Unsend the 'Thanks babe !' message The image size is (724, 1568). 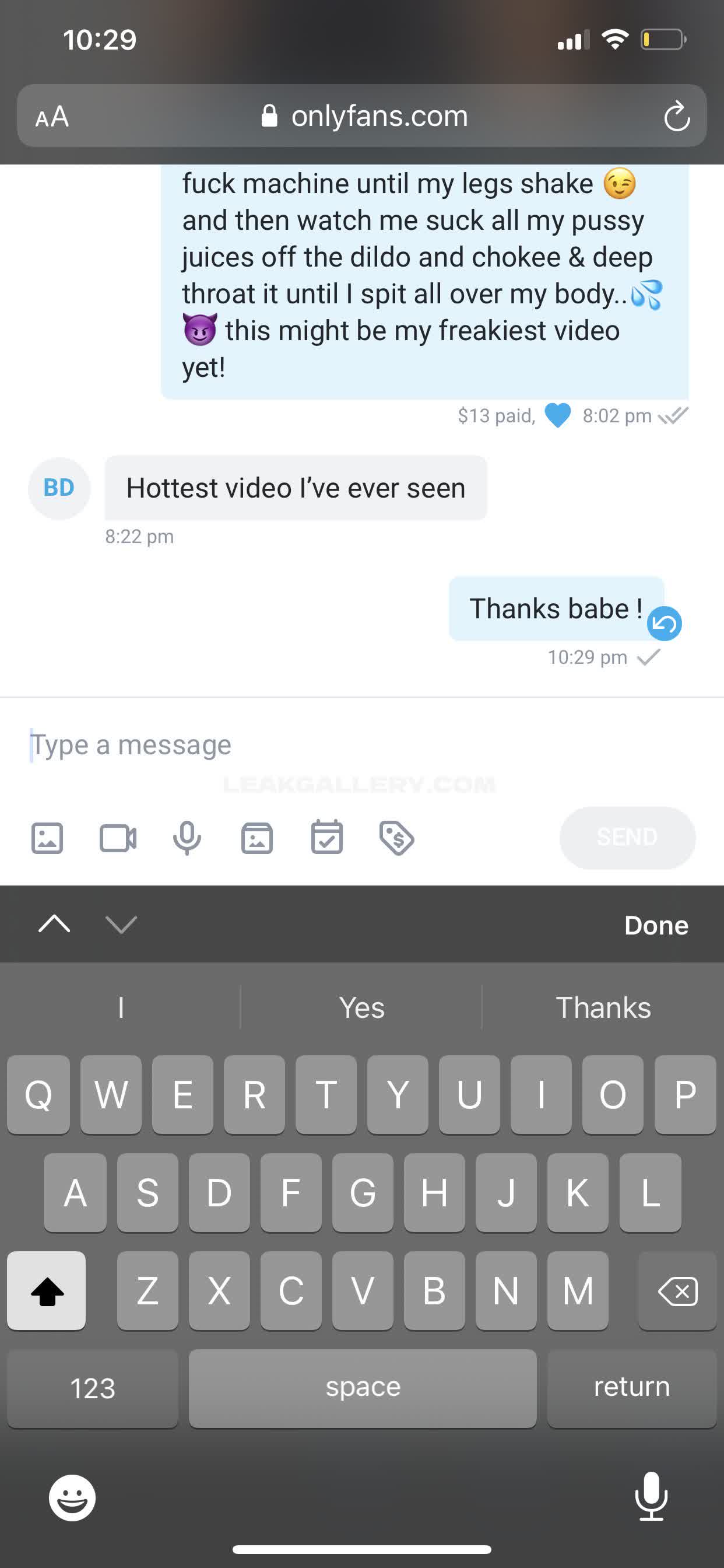(664, 624)
